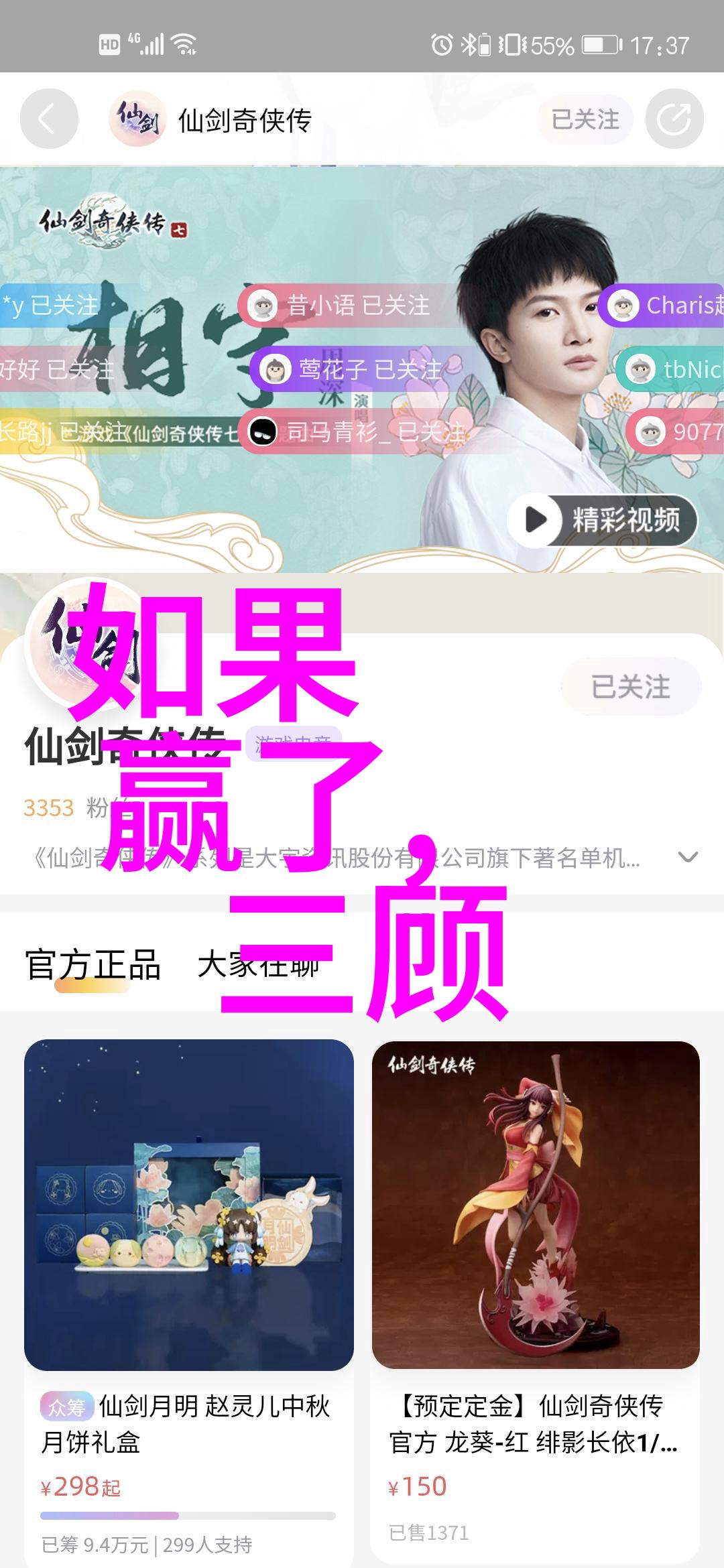Open the 龙葵-红 绯影长依 figure product
The height and width of the screenshot is (1568, 724).
point(536,1206)
